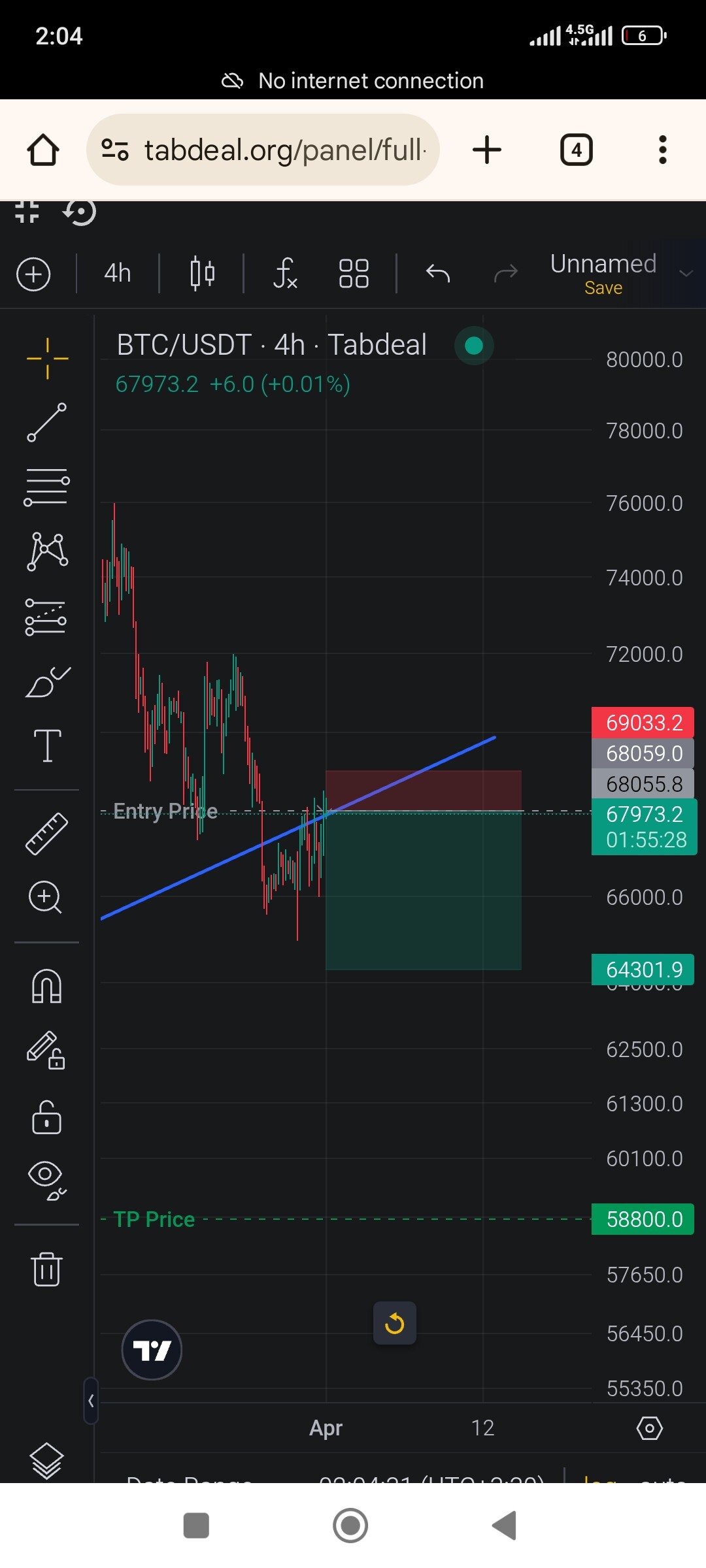706x1568 pixels.
Task: Delete drawings with the trash icon
Action: [x=46, y=1269]
